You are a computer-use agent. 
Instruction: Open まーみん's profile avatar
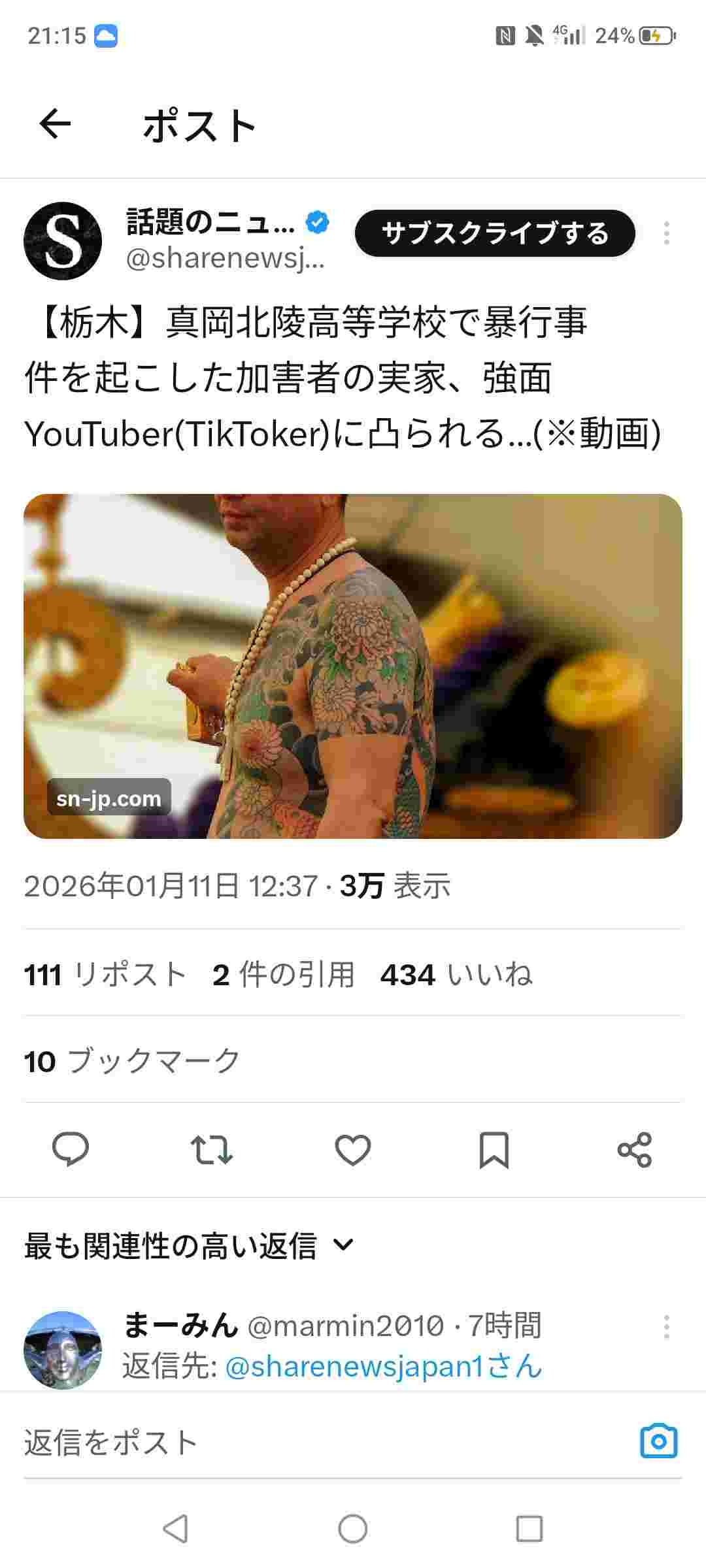point(63,1349)
